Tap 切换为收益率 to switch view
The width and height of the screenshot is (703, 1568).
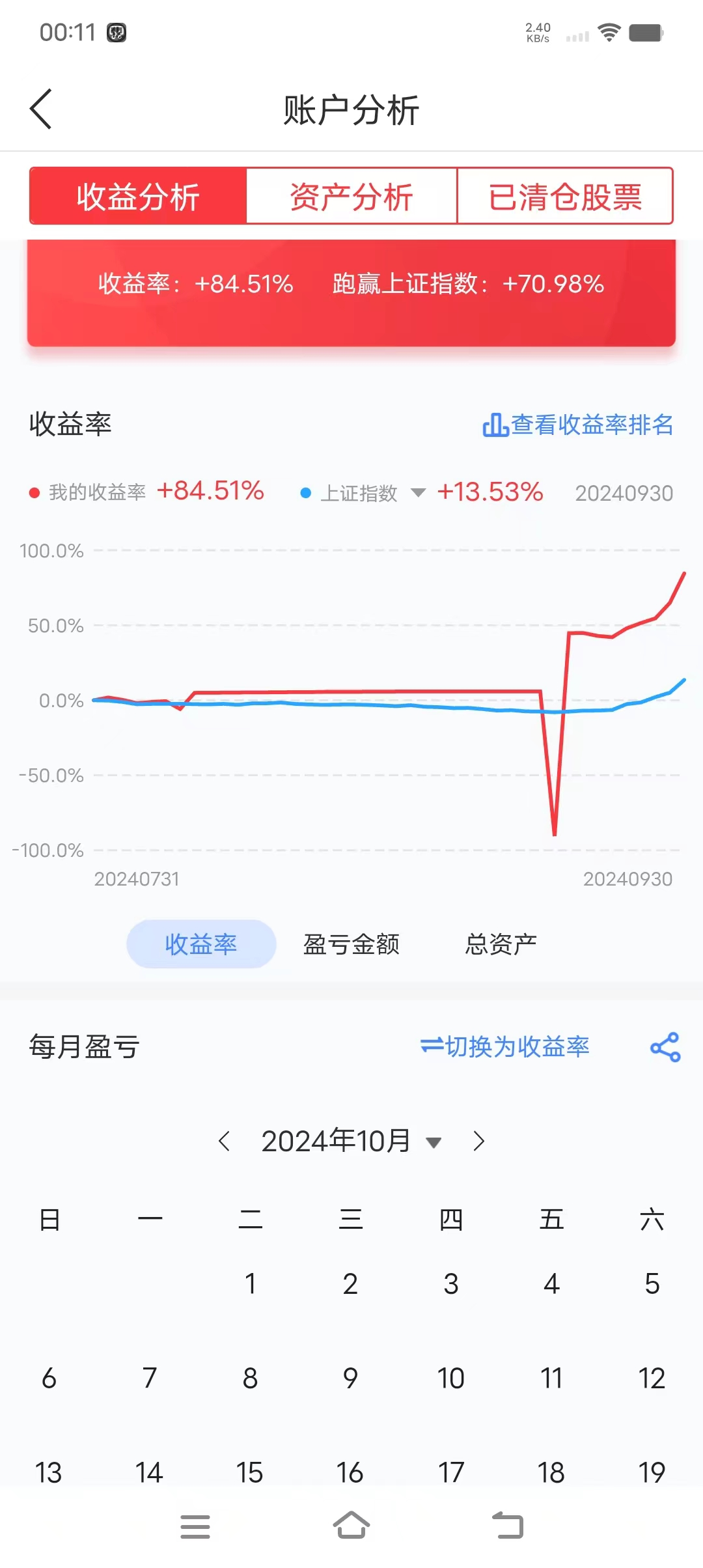(505, 1047)
